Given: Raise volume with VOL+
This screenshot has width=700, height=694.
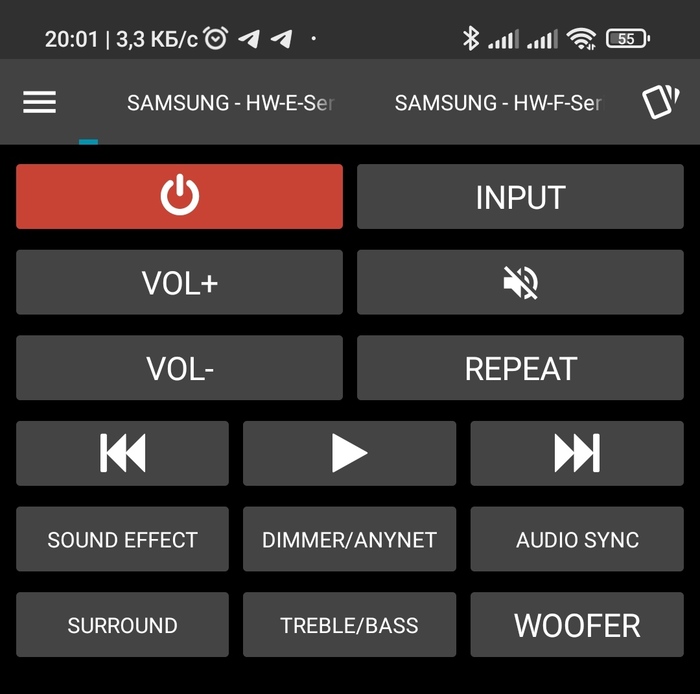Looking at the screenshot, I should [x=179, y=283].
